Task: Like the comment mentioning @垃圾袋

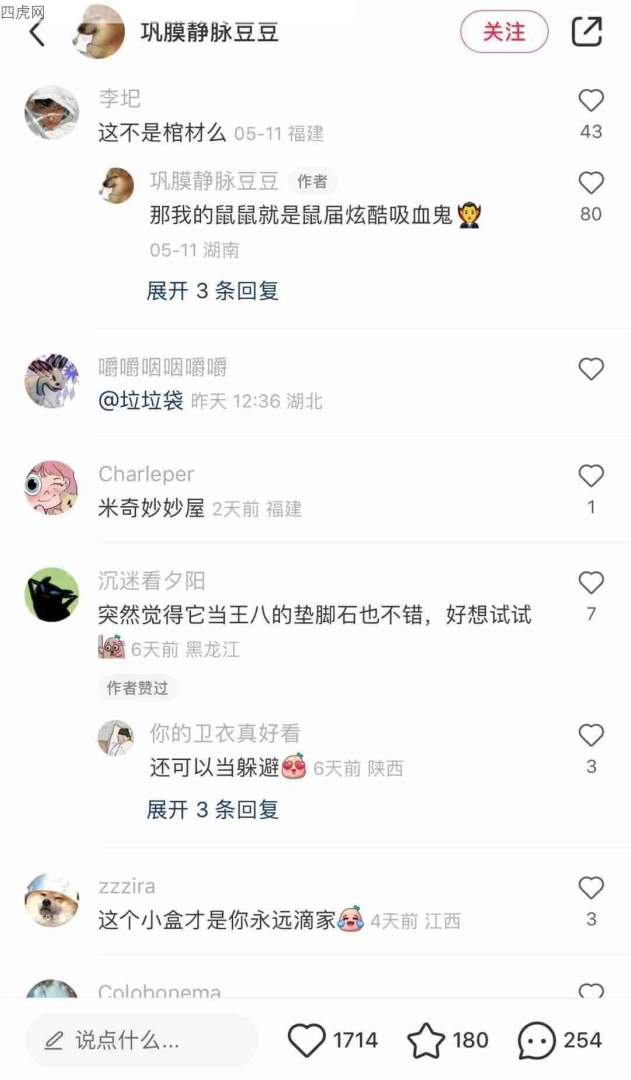Action: click(591, 369)
